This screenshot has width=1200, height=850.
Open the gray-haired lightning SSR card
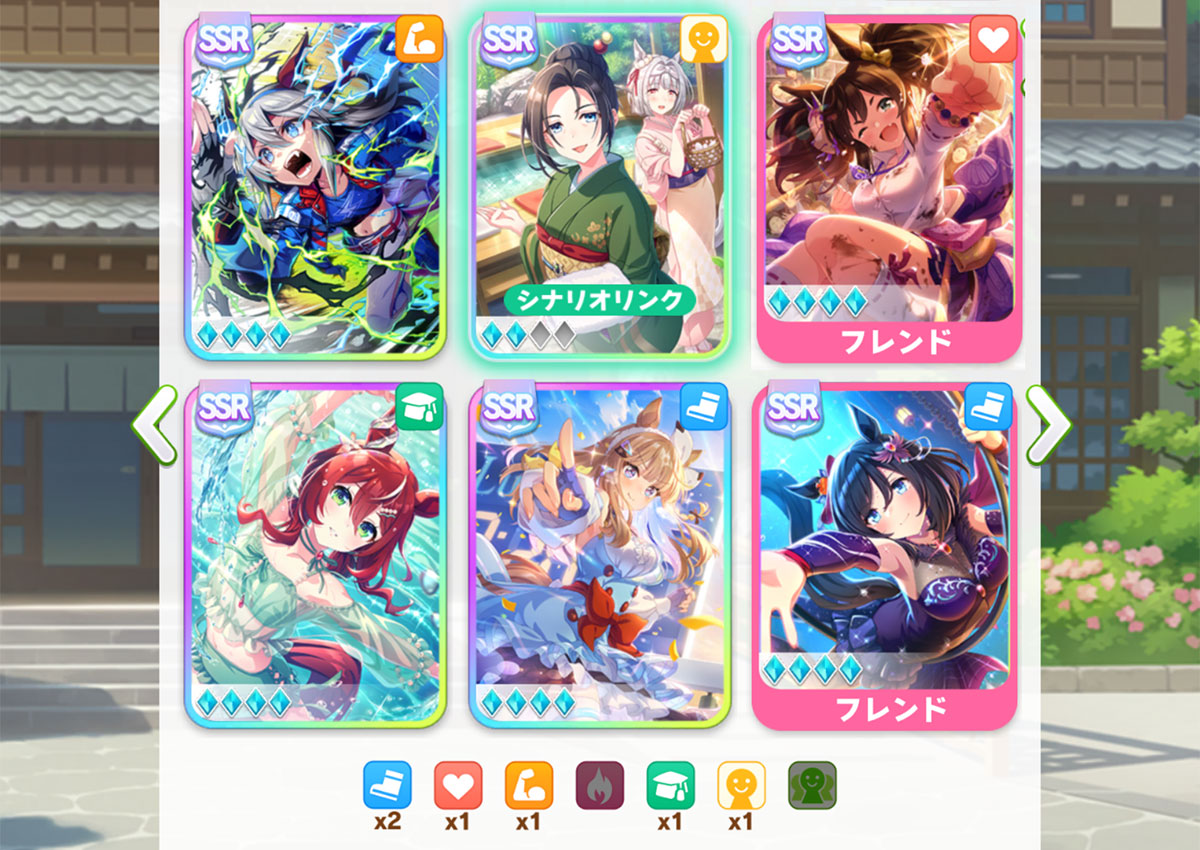pos(315,188)
